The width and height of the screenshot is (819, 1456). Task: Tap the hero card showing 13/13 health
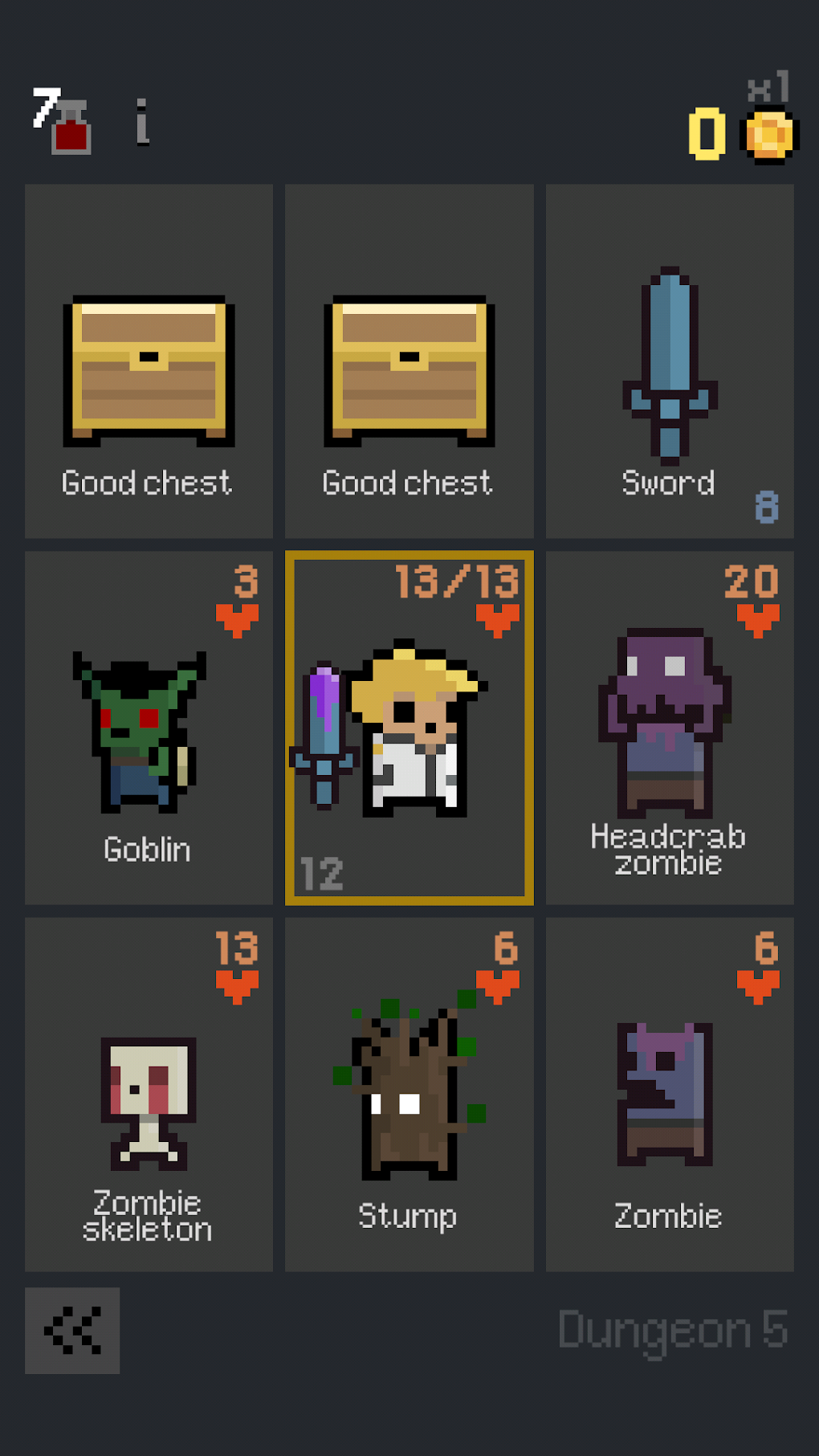coord(409,728)
